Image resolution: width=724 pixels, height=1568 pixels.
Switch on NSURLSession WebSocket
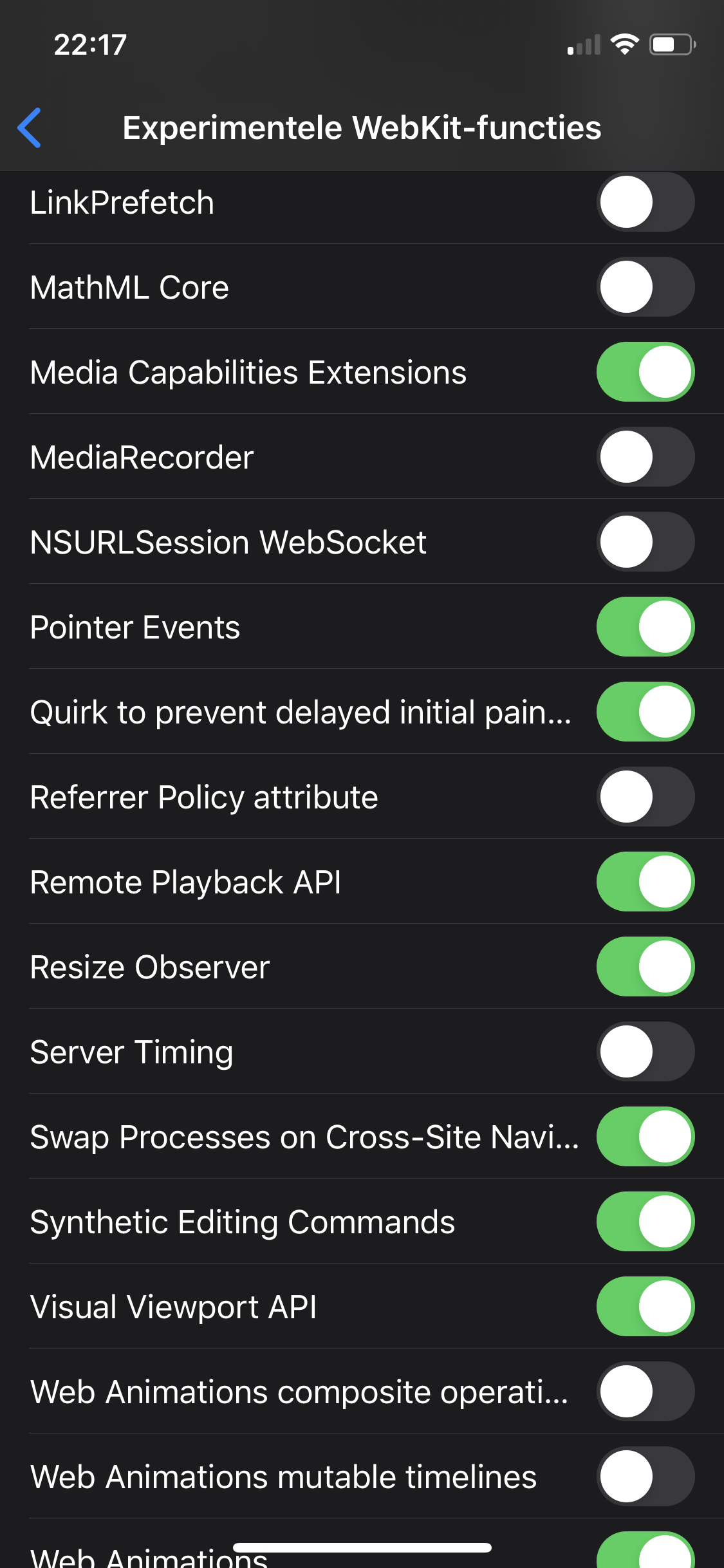pos(645,542)
